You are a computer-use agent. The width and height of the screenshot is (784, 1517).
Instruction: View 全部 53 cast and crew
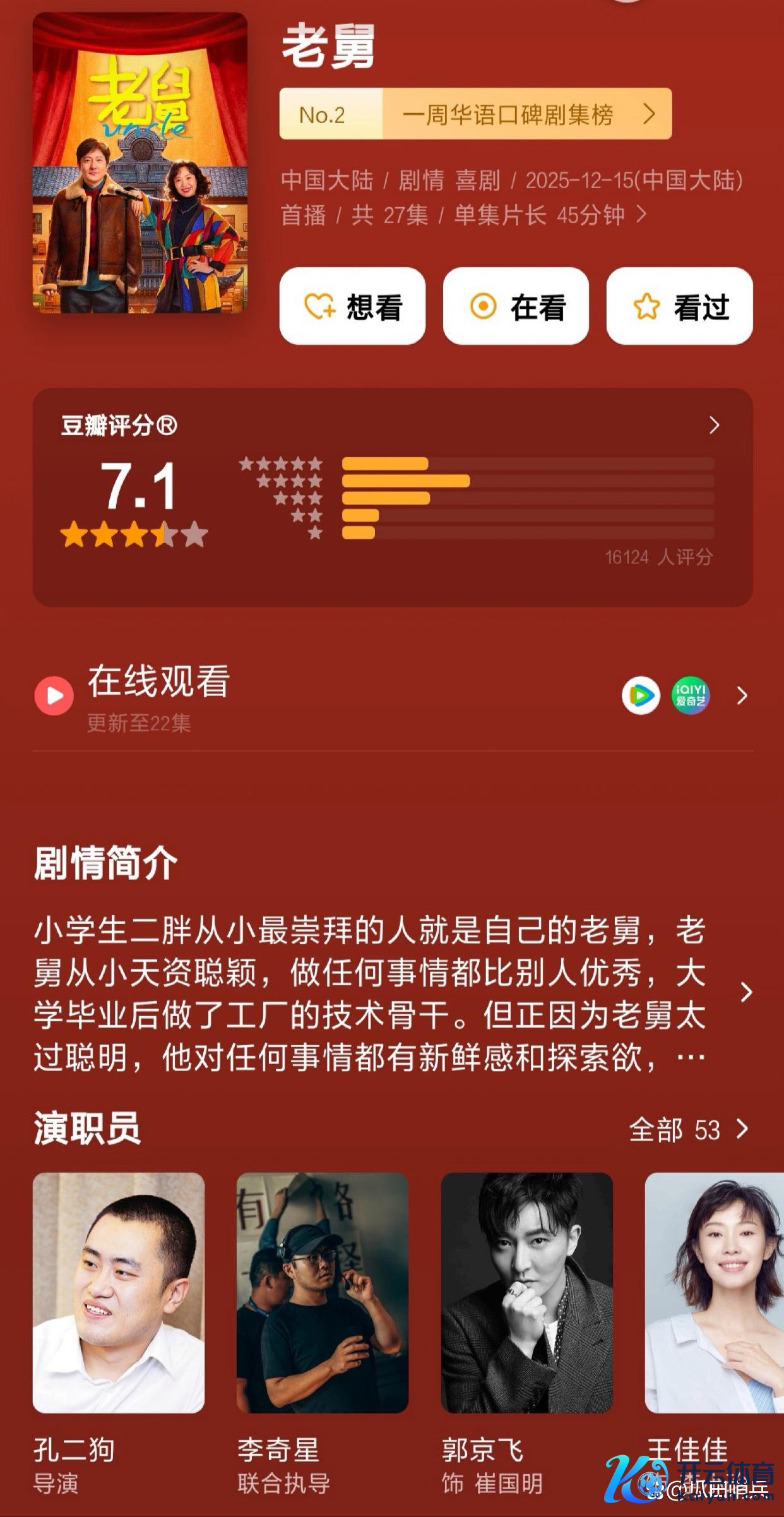(689, 1130)
